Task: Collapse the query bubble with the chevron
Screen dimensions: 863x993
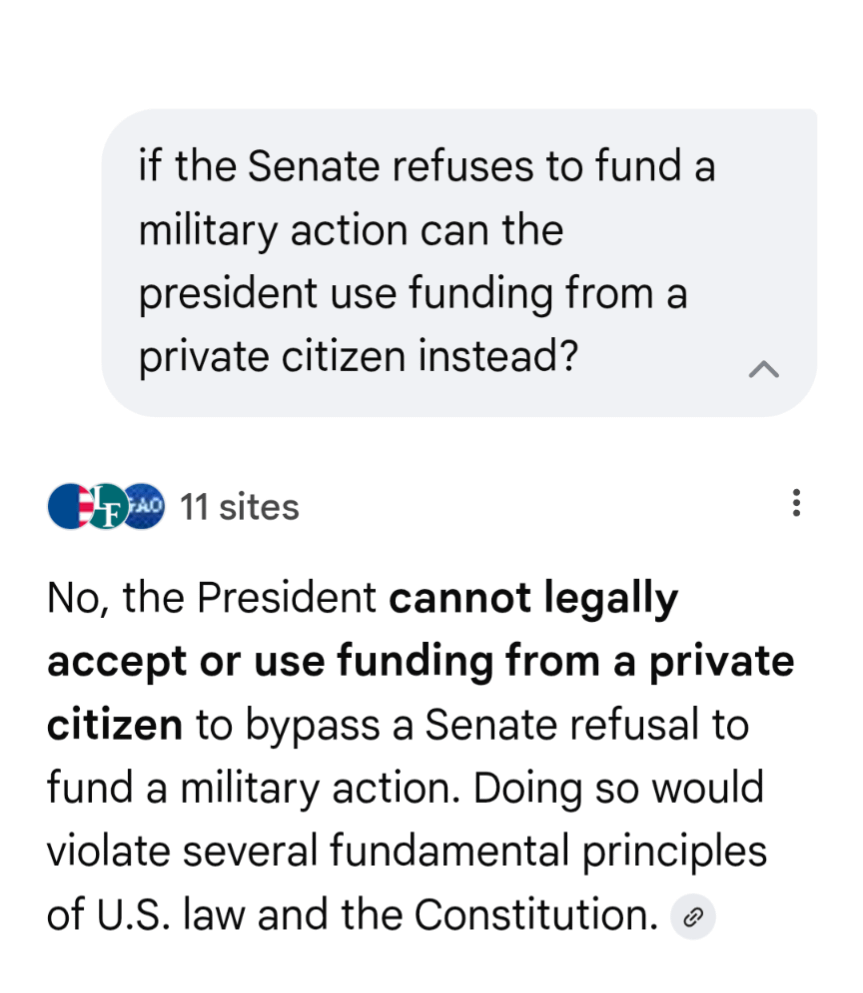Action: (x=763, y=369)
